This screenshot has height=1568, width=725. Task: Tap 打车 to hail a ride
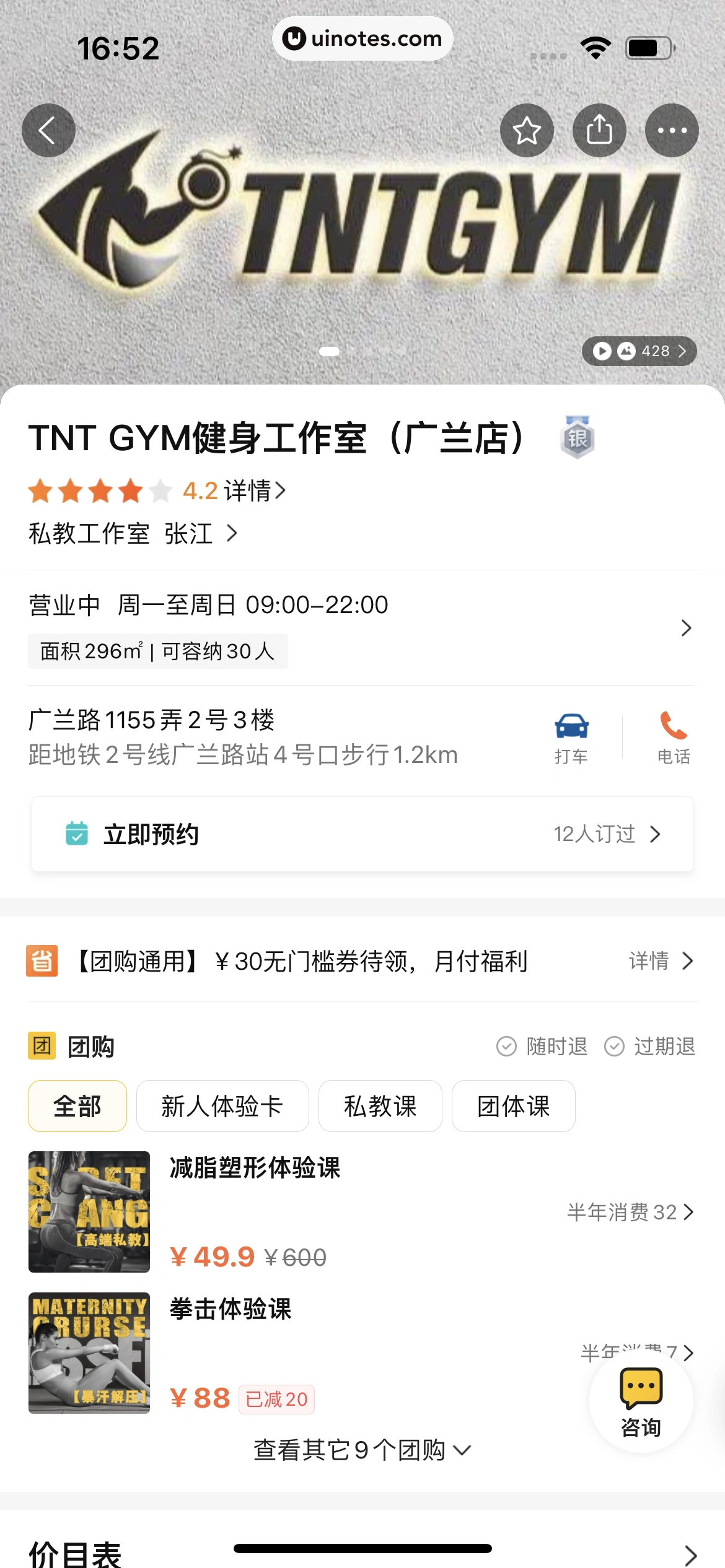[x=571, y=737]
